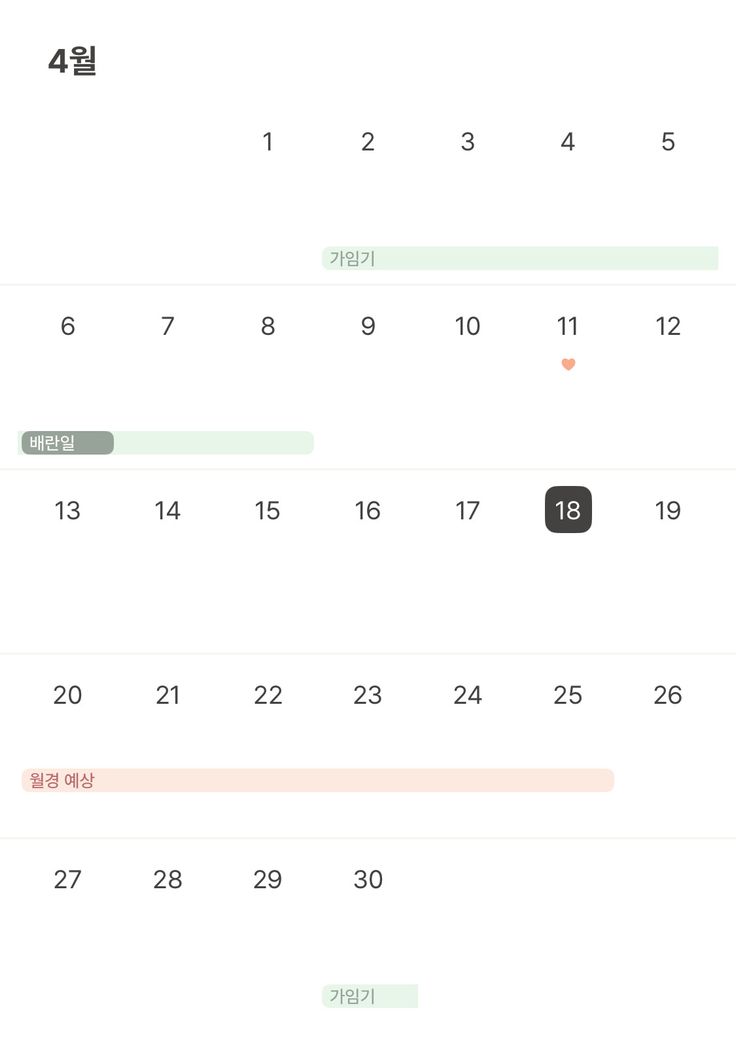The width and height of the screenshot is (736, 1040).
Task: Tap the date April 1
Action: (267, 142)
